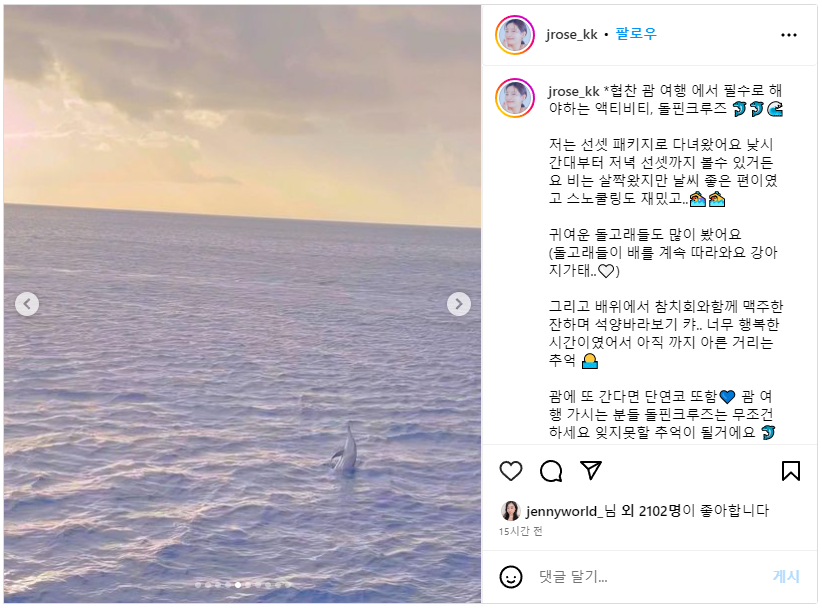Viewport: 822px width, 608px height.
Task: Open comments via speech bubble icon
Action: [551, 471]
